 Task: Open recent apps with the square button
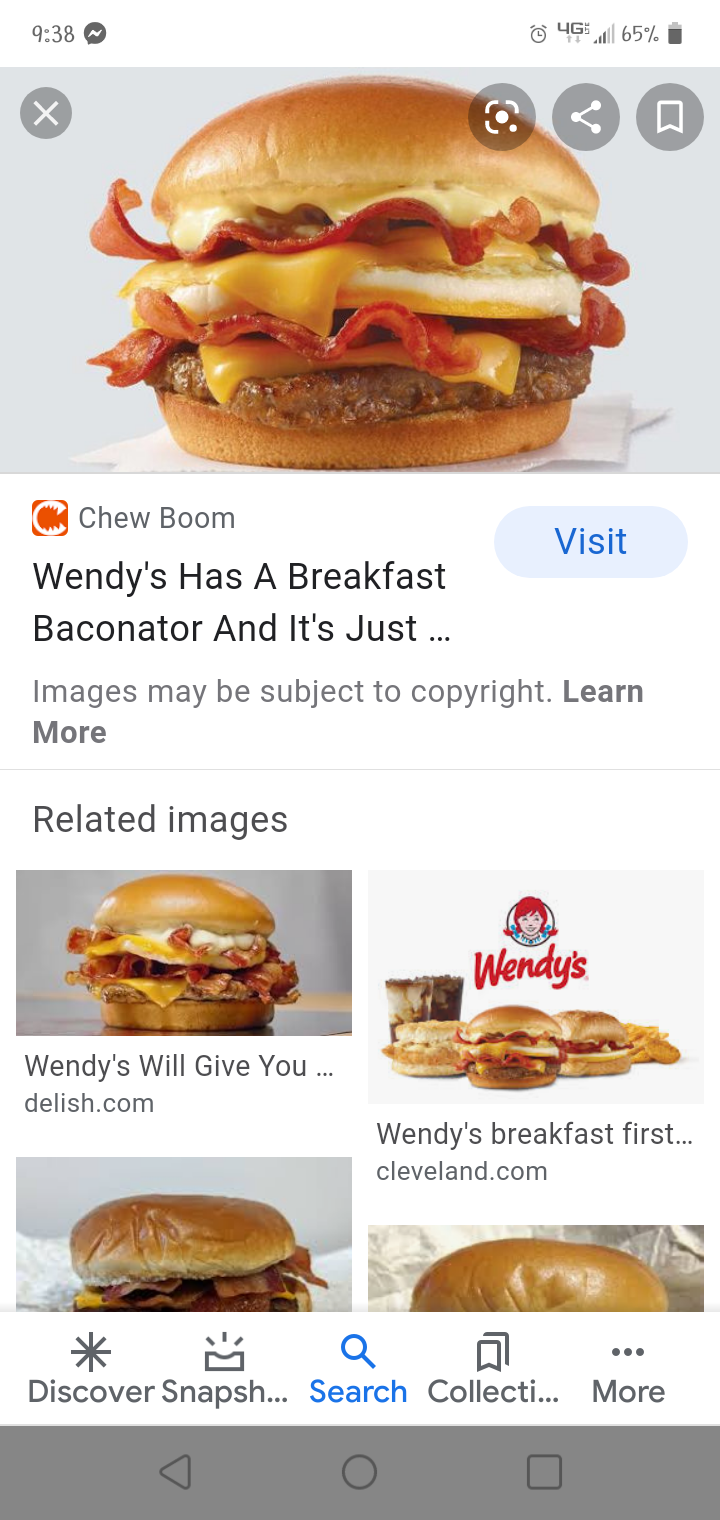[x=544, y=1471]
